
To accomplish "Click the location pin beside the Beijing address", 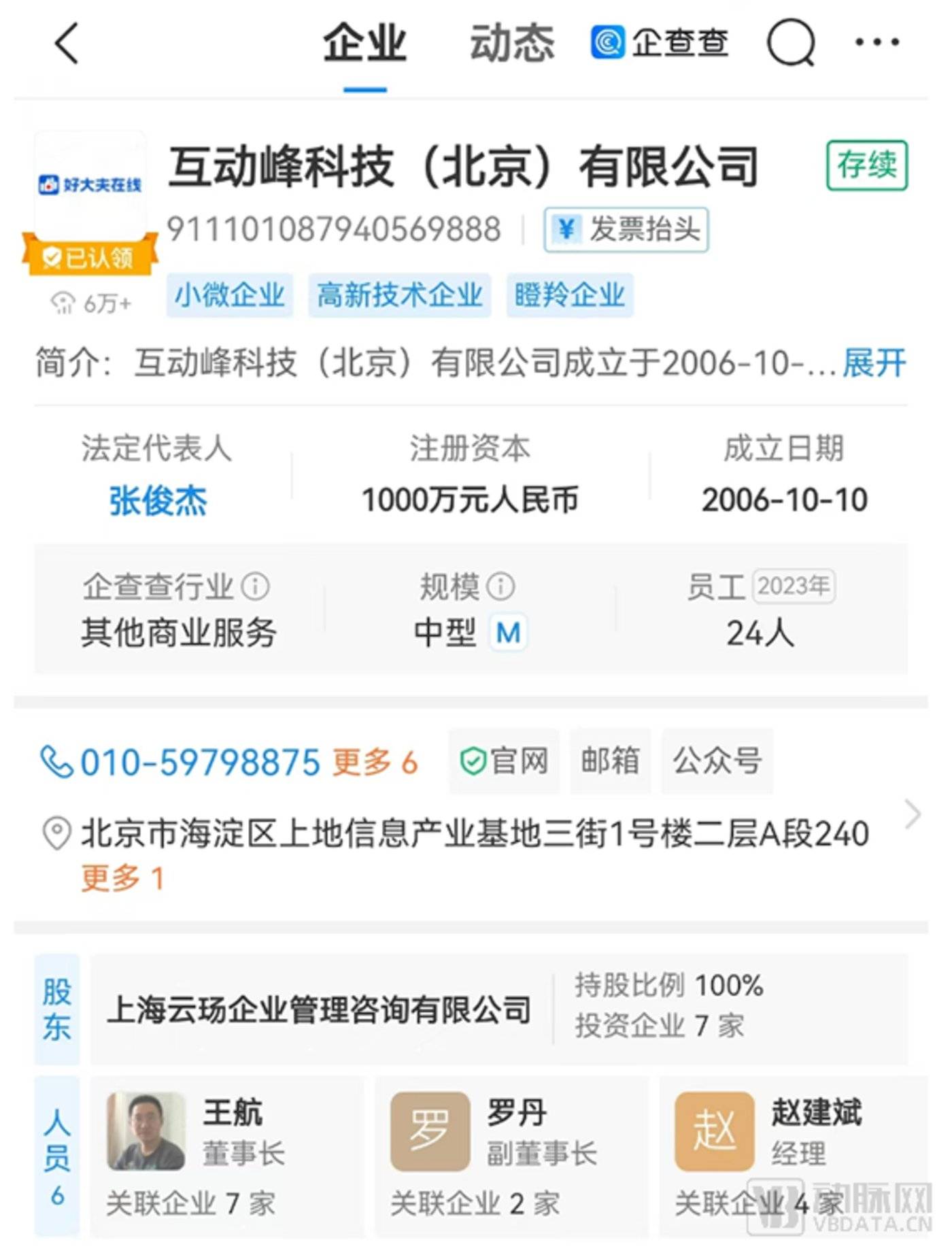I will click(x=57, y=829).
